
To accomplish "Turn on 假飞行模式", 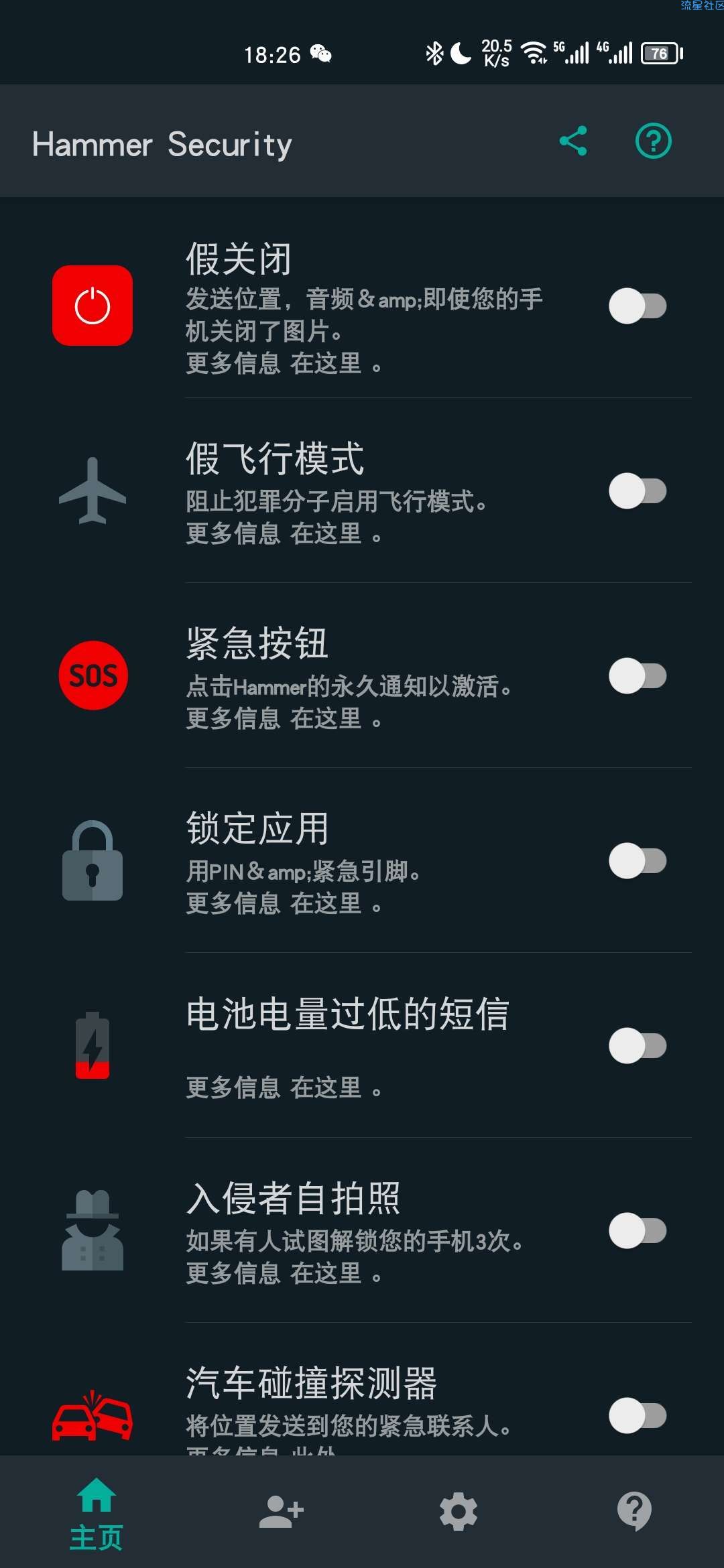I will click(x=637, y=491).
